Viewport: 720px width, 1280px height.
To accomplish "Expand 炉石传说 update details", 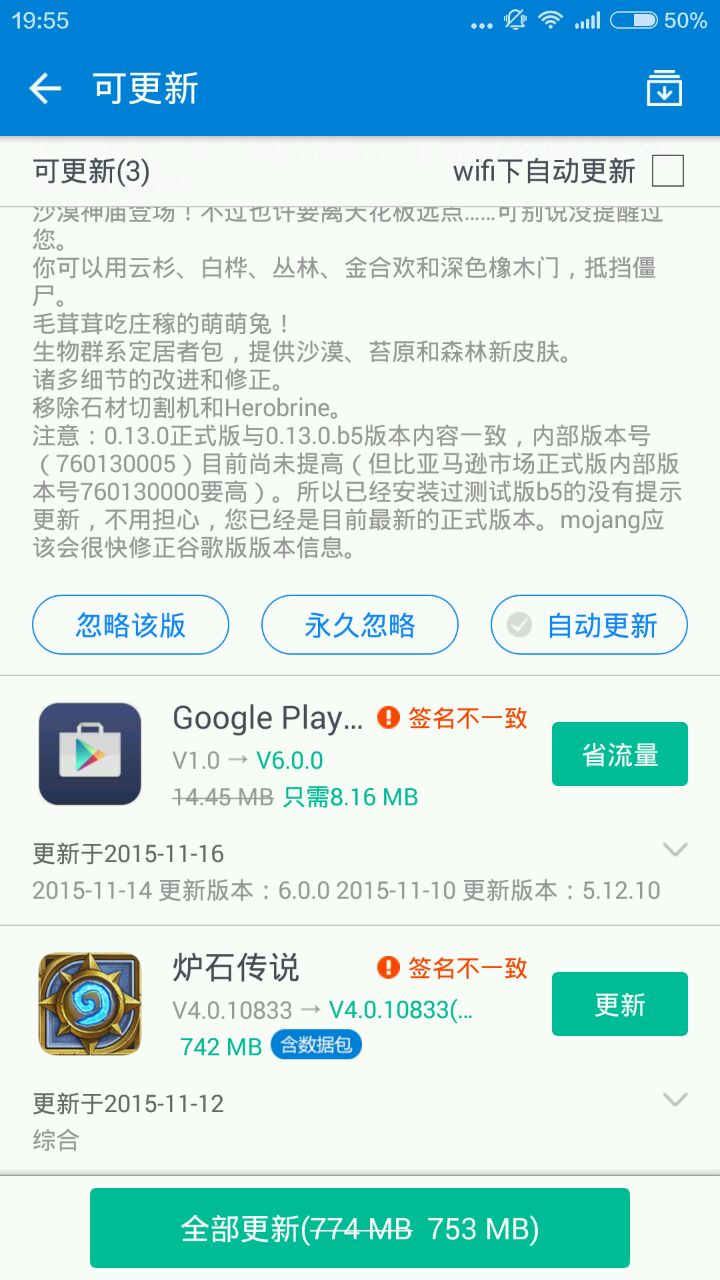I will point(676,1100).
